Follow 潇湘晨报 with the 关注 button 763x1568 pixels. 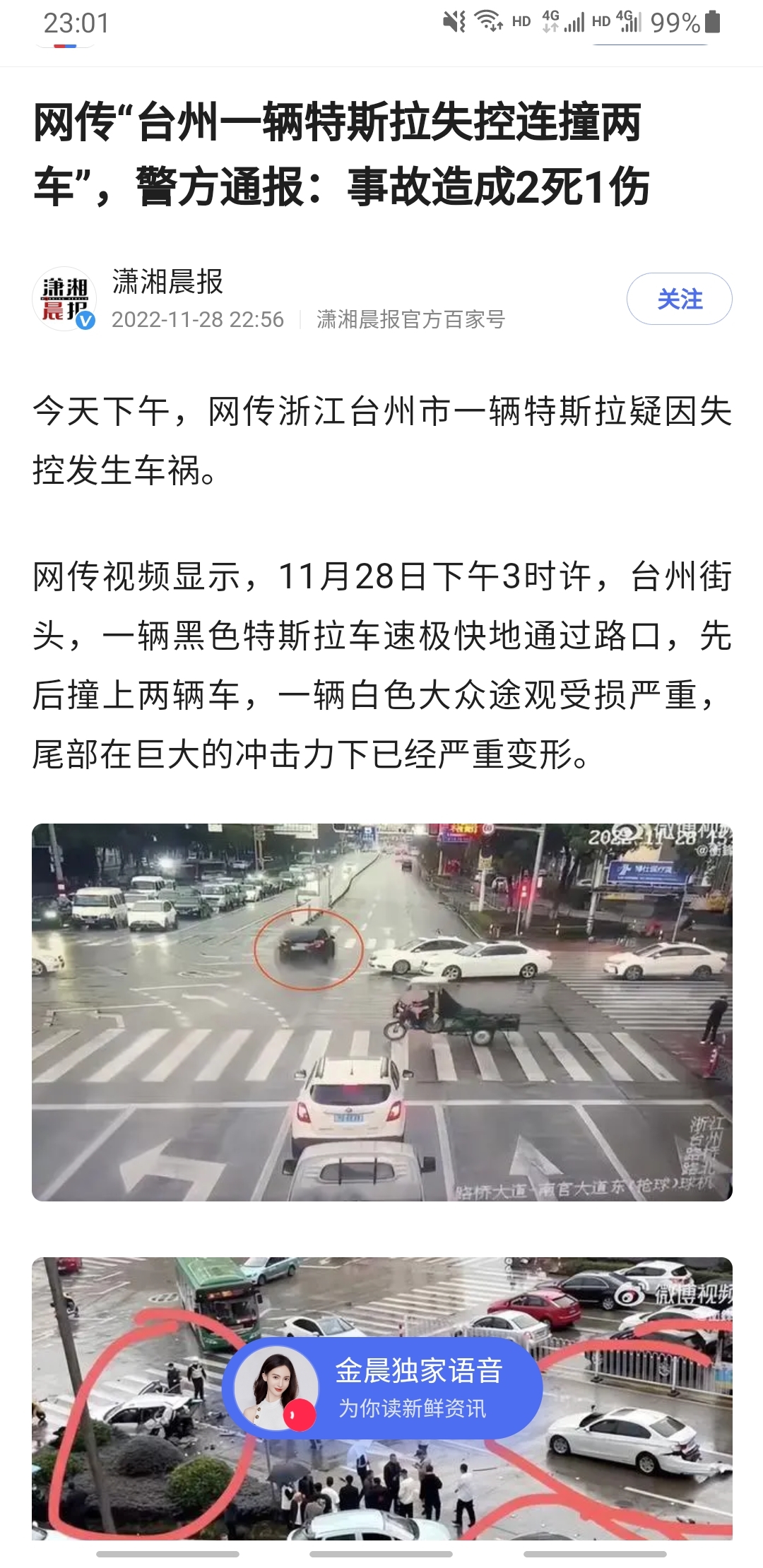679,299
